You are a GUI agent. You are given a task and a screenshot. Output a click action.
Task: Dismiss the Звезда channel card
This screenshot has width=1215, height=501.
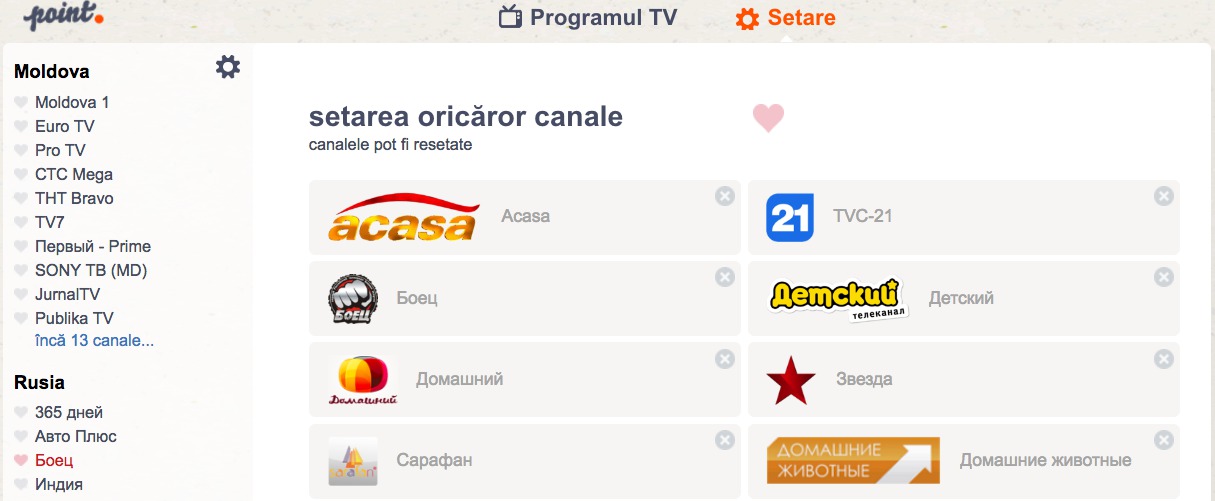pyautogui.click(x=1164, y=358)
